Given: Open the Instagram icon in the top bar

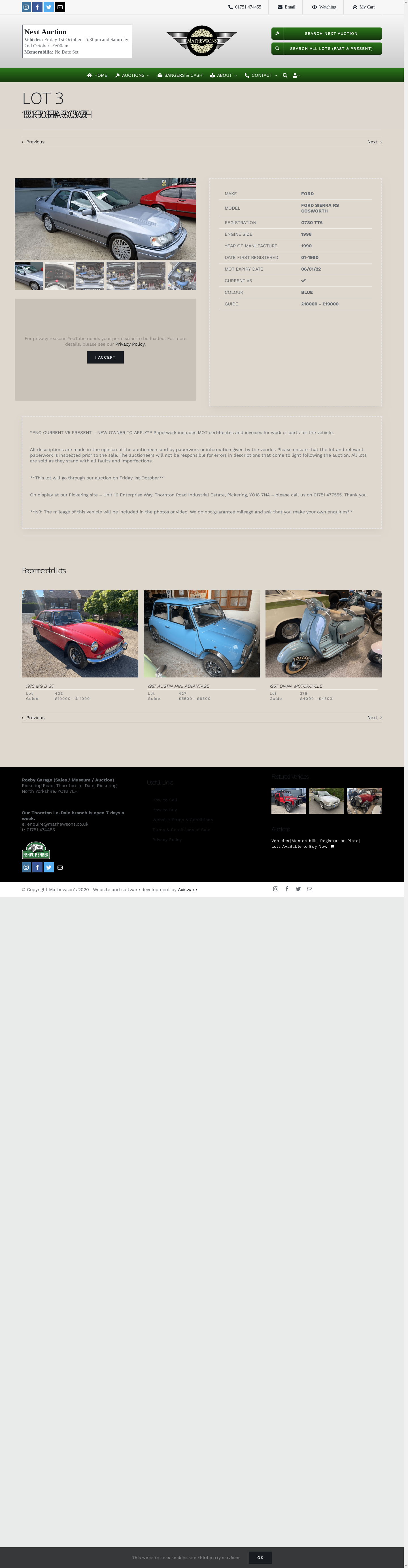Looking at the screenshot, I should pyautogui.click(x=26, y=7).
